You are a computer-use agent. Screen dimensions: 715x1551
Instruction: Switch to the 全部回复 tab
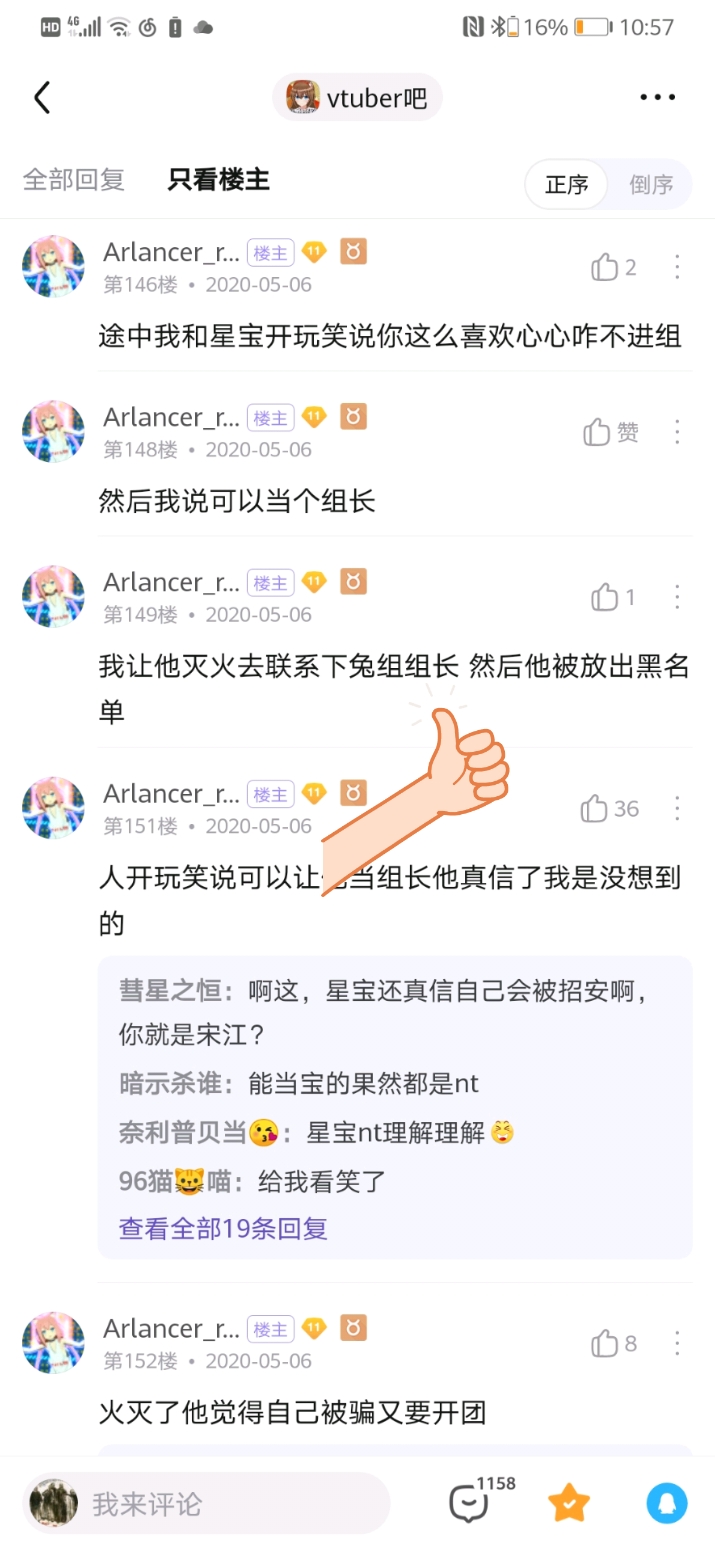tap(74, 180)
